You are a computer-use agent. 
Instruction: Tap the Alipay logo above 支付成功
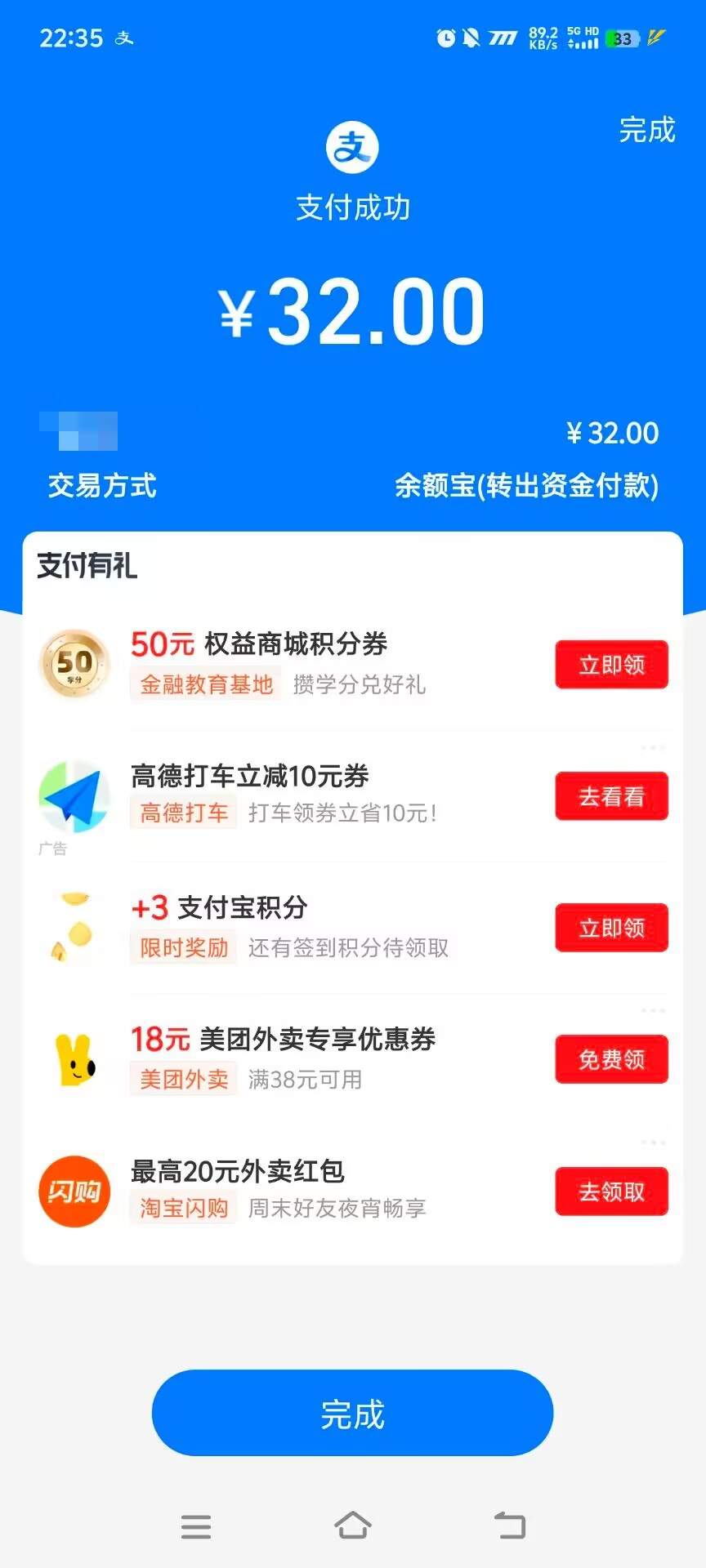tap(353, 149)
